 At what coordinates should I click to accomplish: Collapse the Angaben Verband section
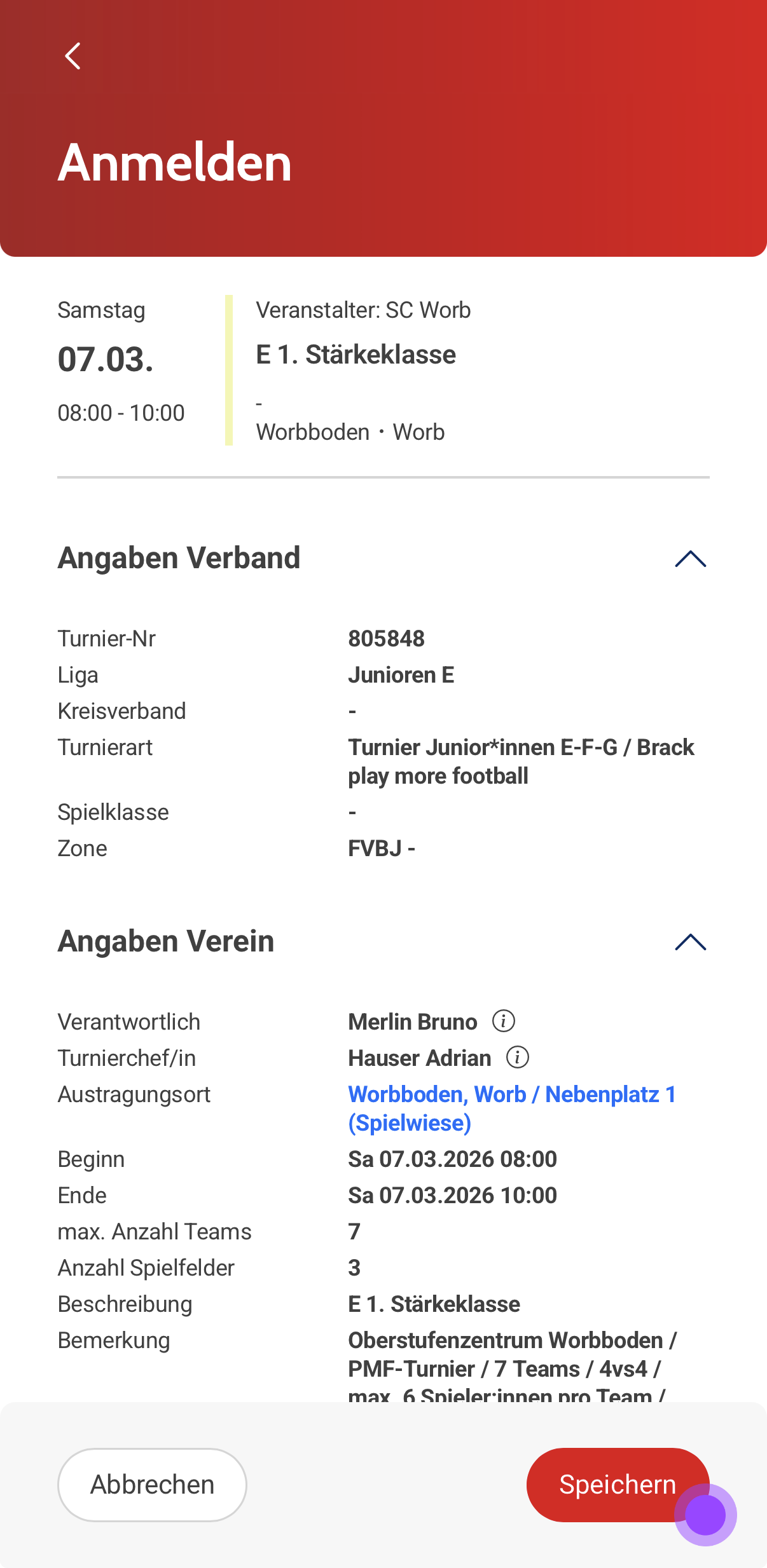(x=690, y=559)
